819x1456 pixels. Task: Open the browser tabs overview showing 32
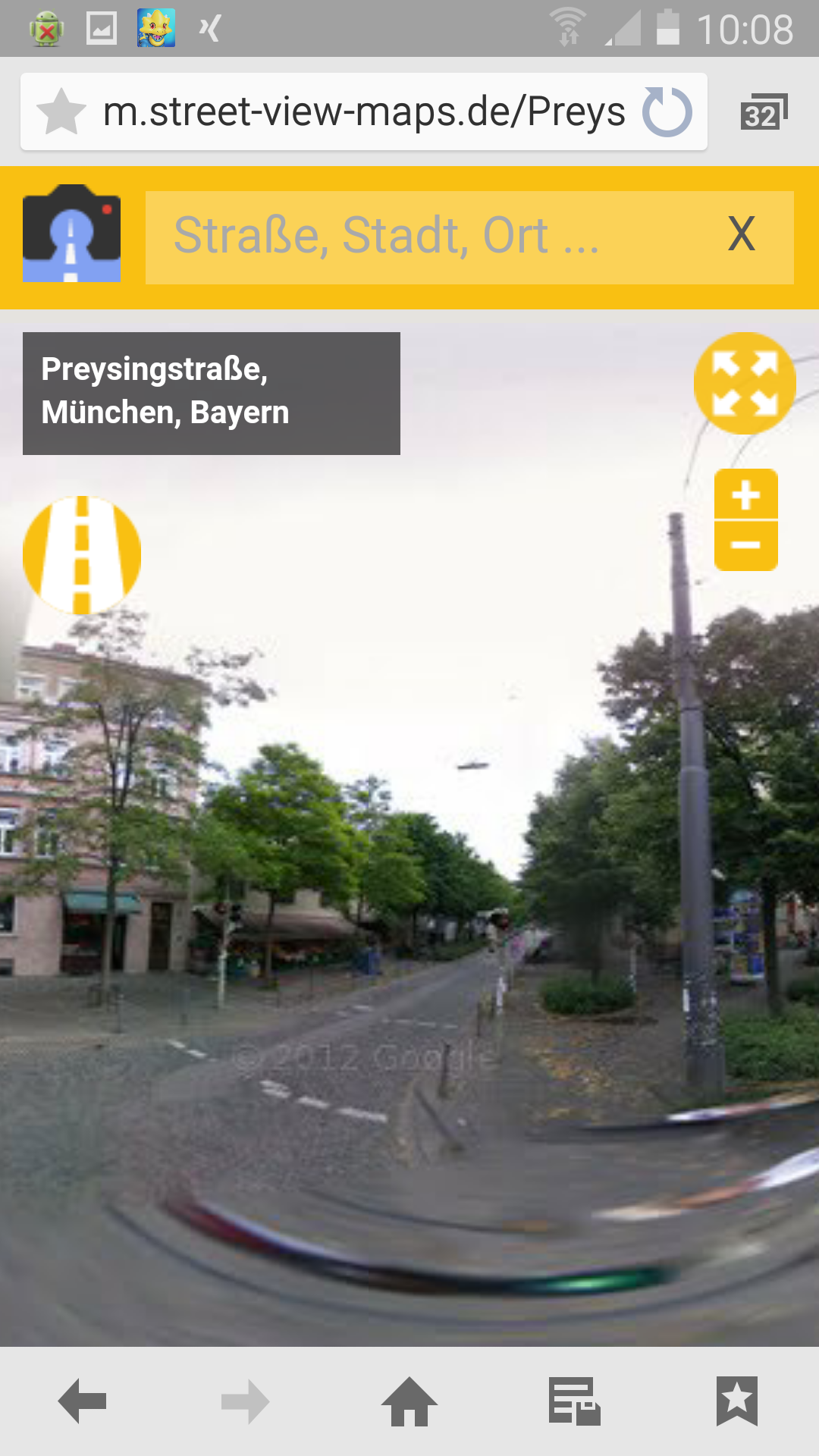[x=763, y=113]
